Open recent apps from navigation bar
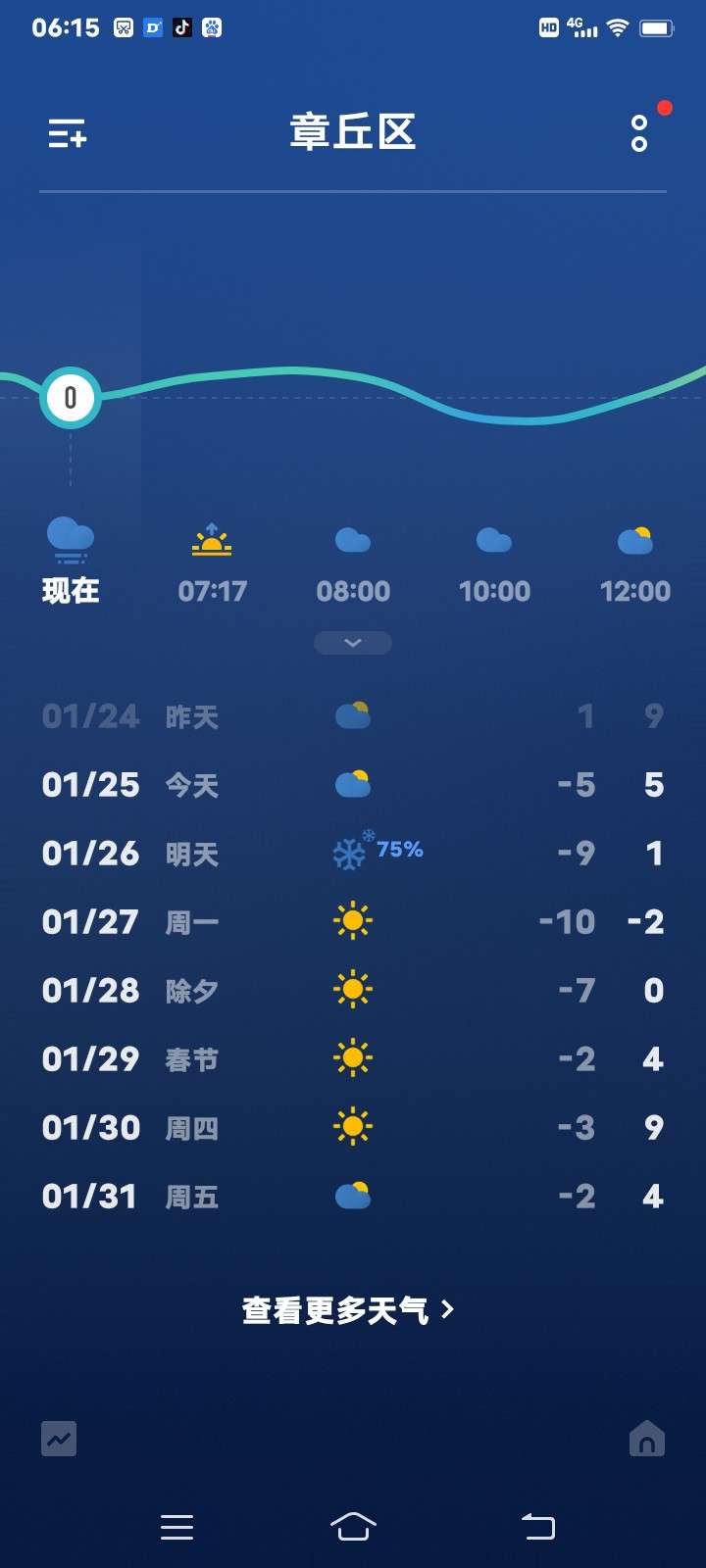The image size is (706, 1568). pyautogui.click(x=176, y=1526)
